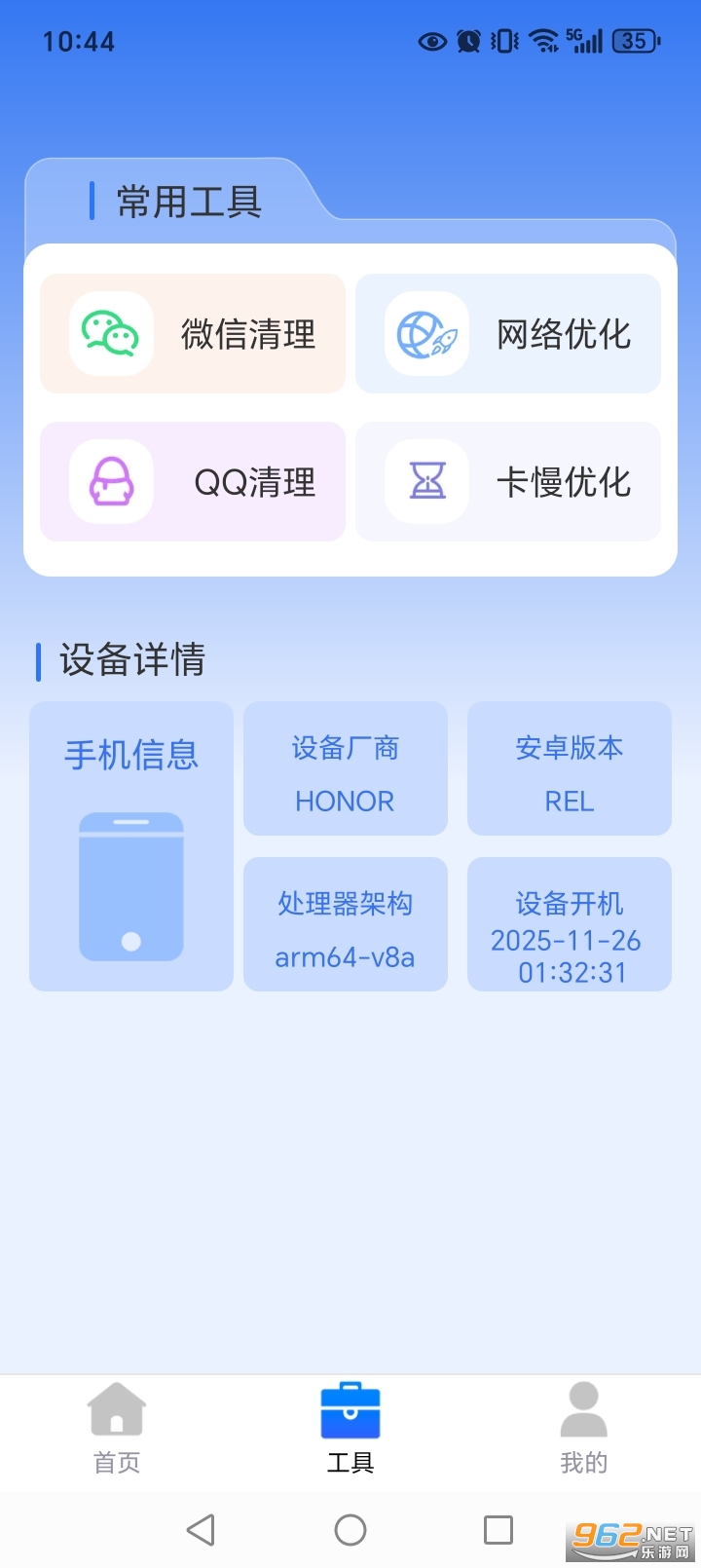This screenshot has width=701, height=1568.
Task: Click the 安卓版本 REL card
Action: pyautogui.click(x=569, y=768)
